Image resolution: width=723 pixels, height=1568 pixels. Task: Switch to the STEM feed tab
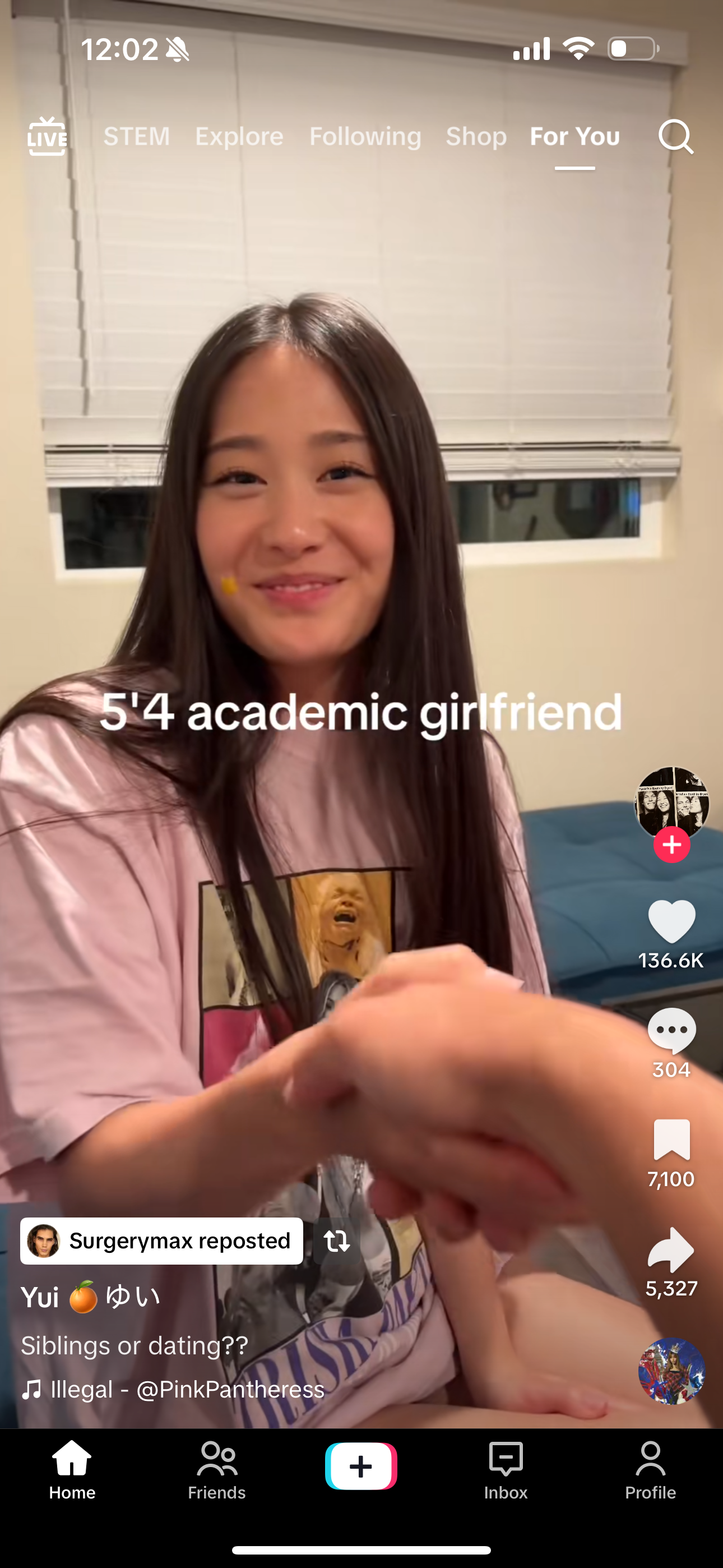pos(136,136)
